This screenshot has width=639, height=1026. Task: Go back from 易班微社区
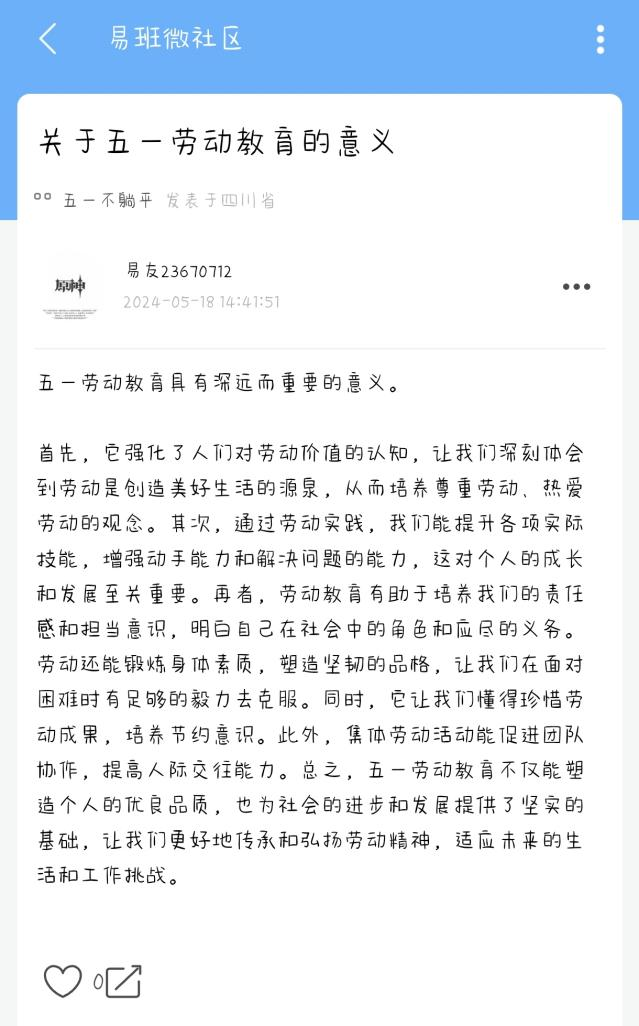pyautogui.click(x=47, y=39)
